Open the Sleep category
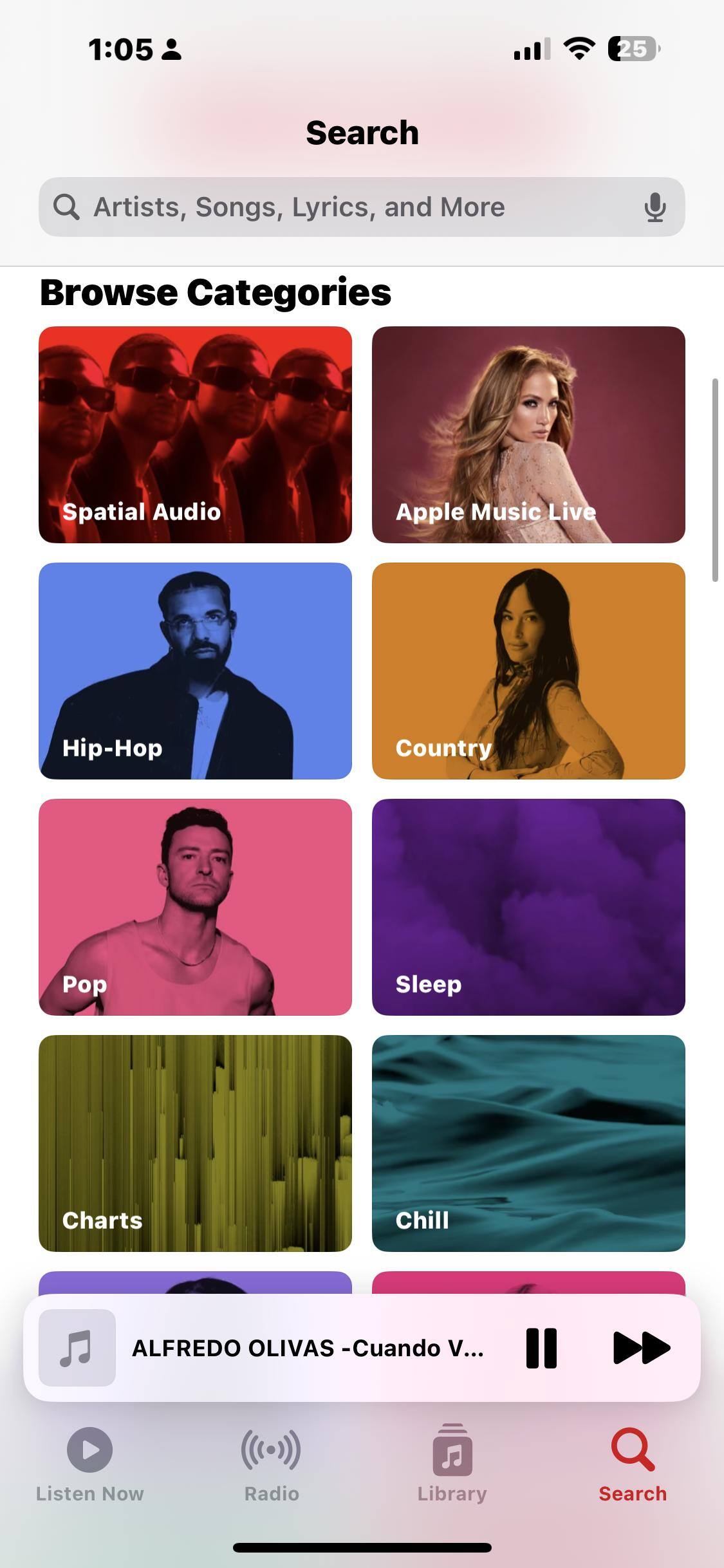Viewport: 724px width, 1568px height. click(528, 907)
